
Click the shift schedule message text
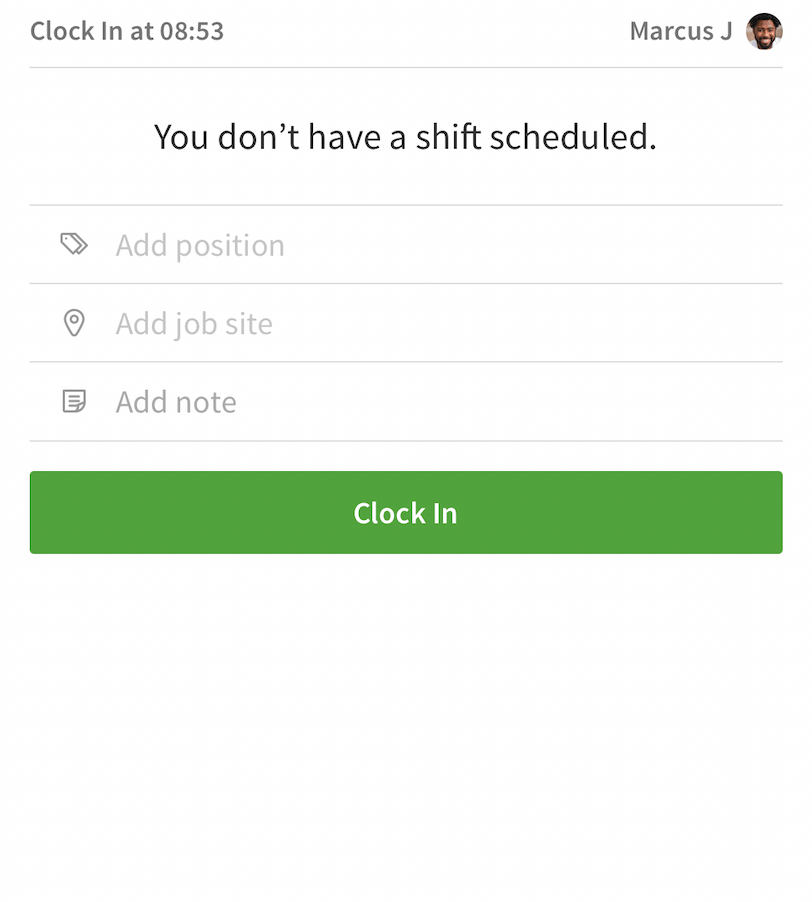(406, 136)
